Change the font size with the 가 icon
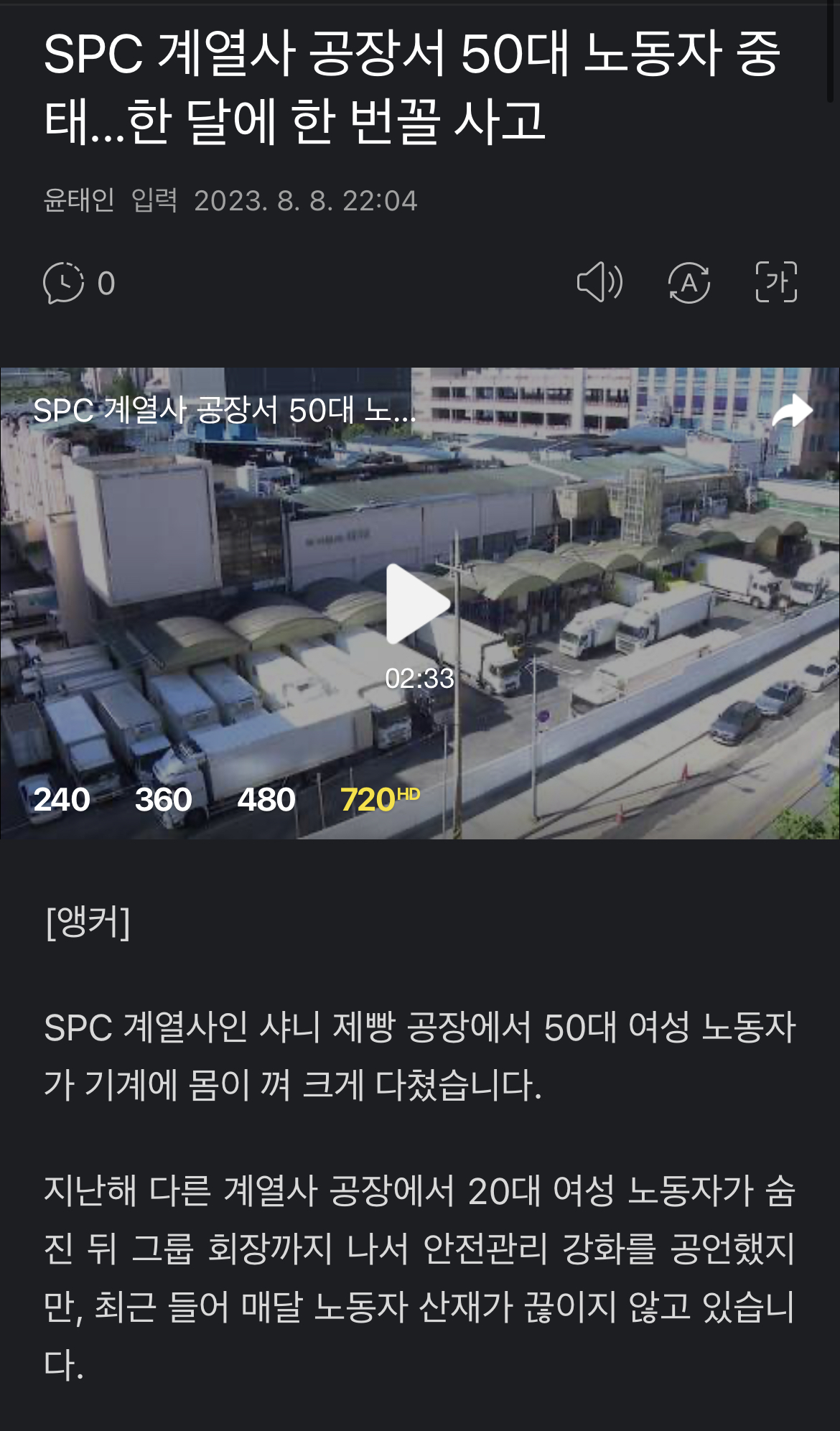Viewport: 840px width, 1431px height. pyautogui.click(x=776, y=281)
